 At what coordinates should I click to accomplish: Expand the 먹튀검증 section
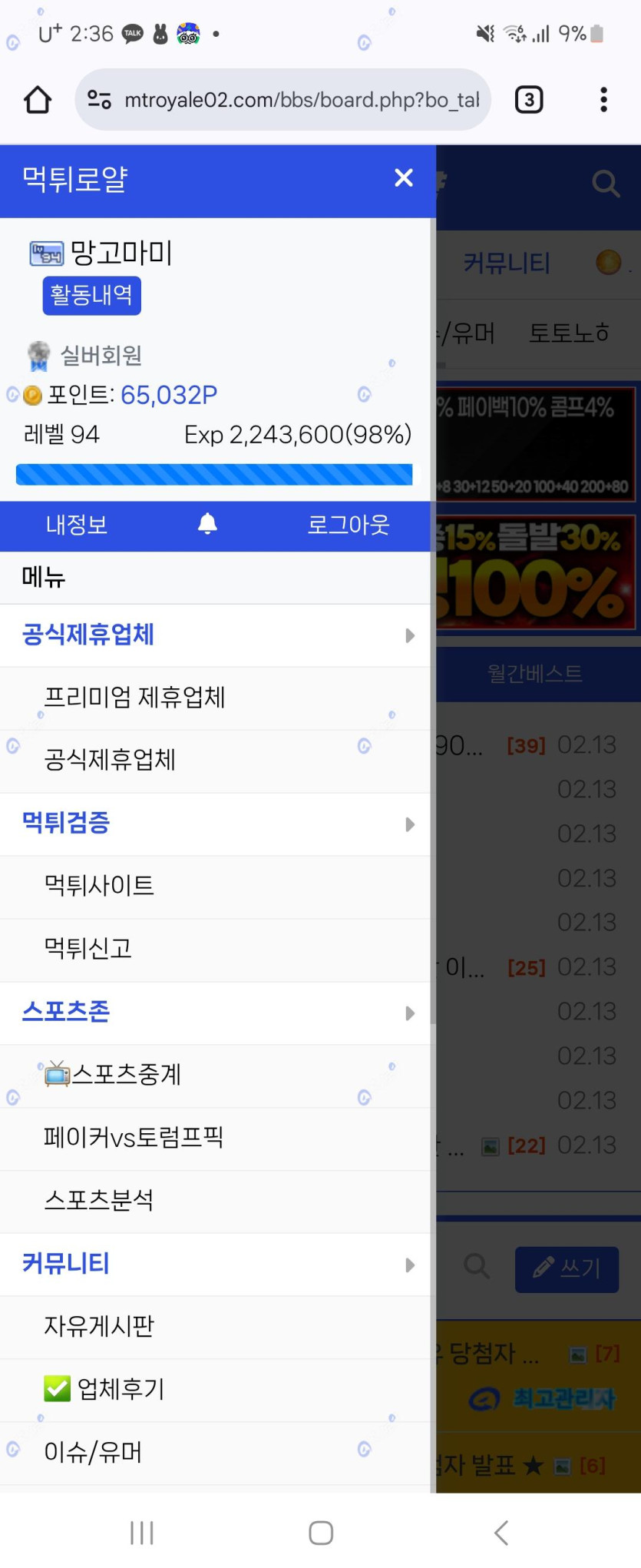[x=215, y=824]
